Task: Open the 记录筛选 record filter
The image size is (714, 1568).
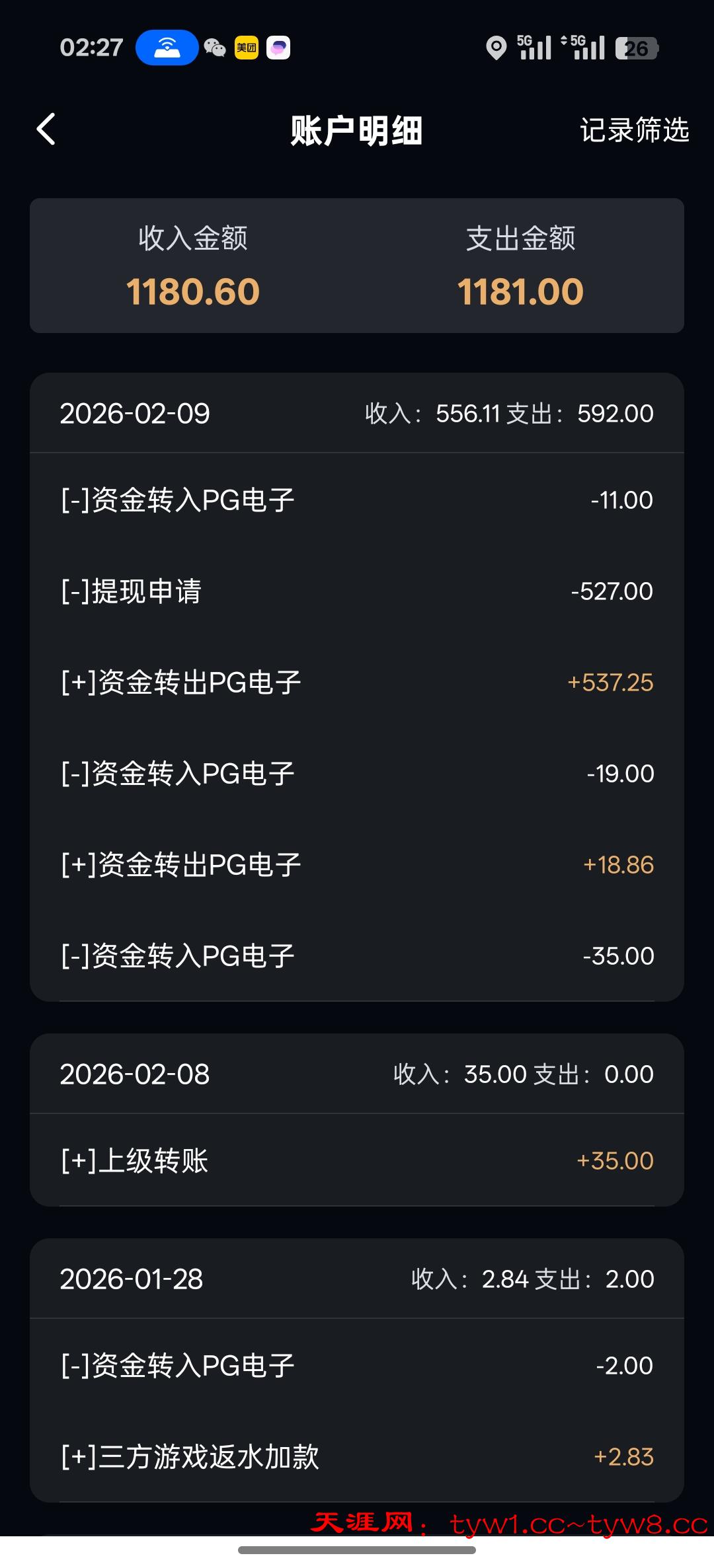Action: click(x=634, y=130)
